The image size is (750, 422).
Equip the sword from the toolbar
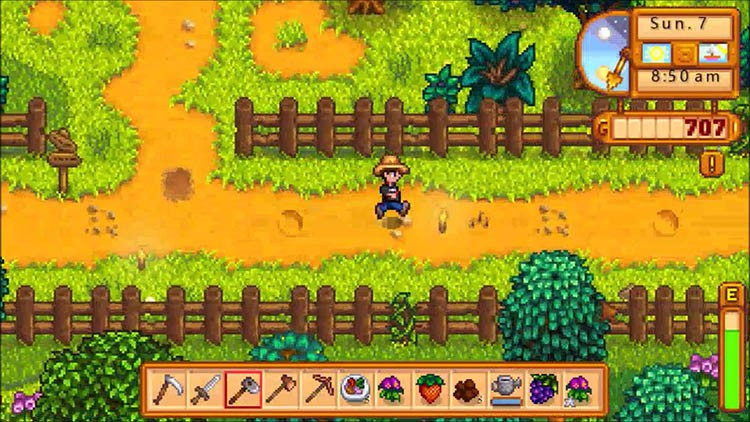click(x=207, y=389)
